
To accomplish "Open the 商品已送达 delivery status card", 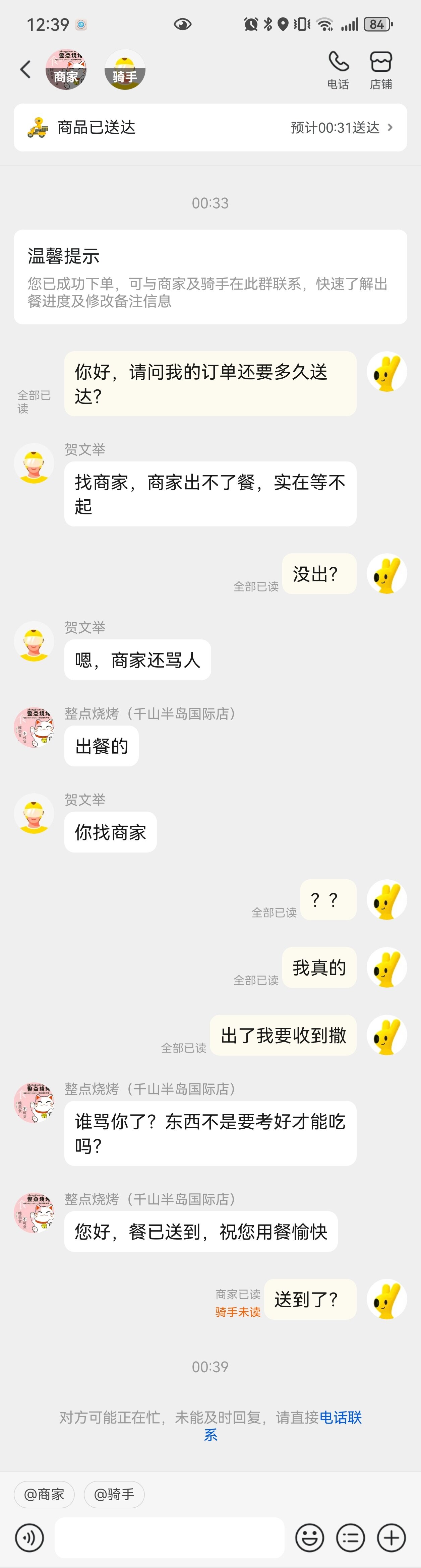I will 210,127.
